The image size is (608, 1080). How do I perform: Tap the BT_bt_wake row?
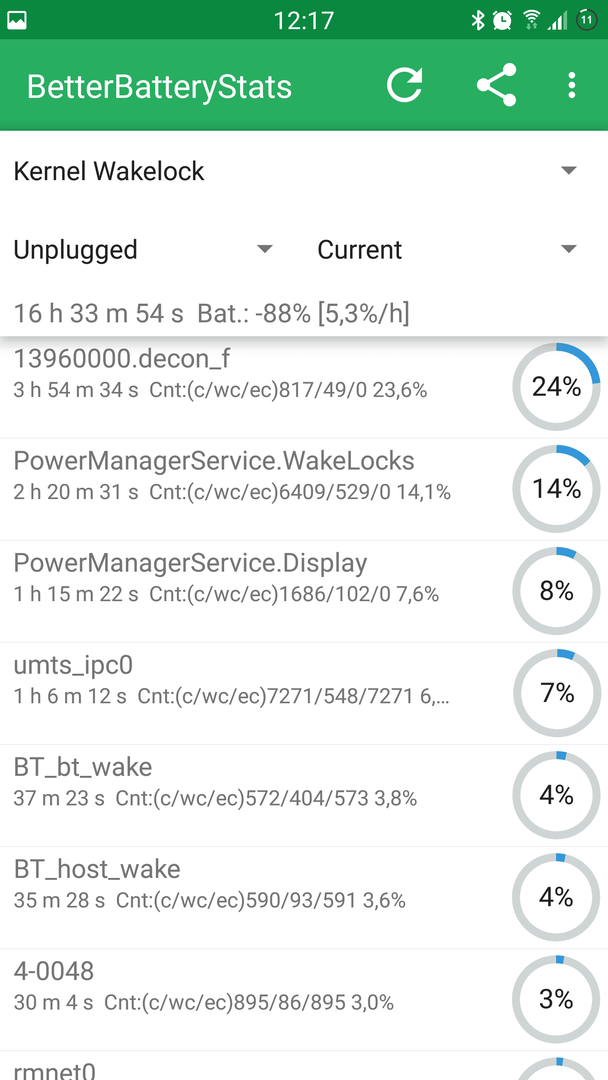[304, 795]
